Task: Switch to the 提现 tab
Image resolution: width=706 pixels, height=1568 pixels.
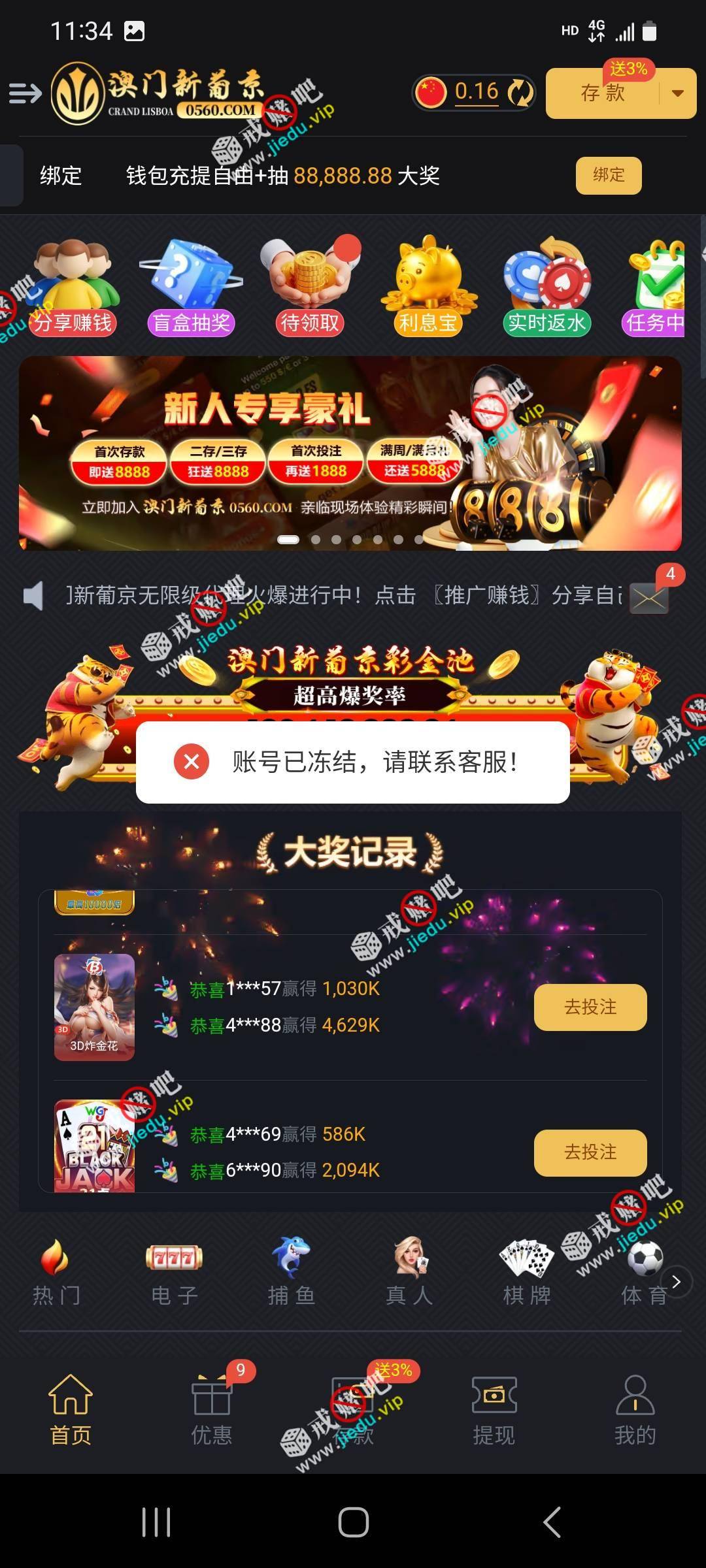Action: 494,1409
